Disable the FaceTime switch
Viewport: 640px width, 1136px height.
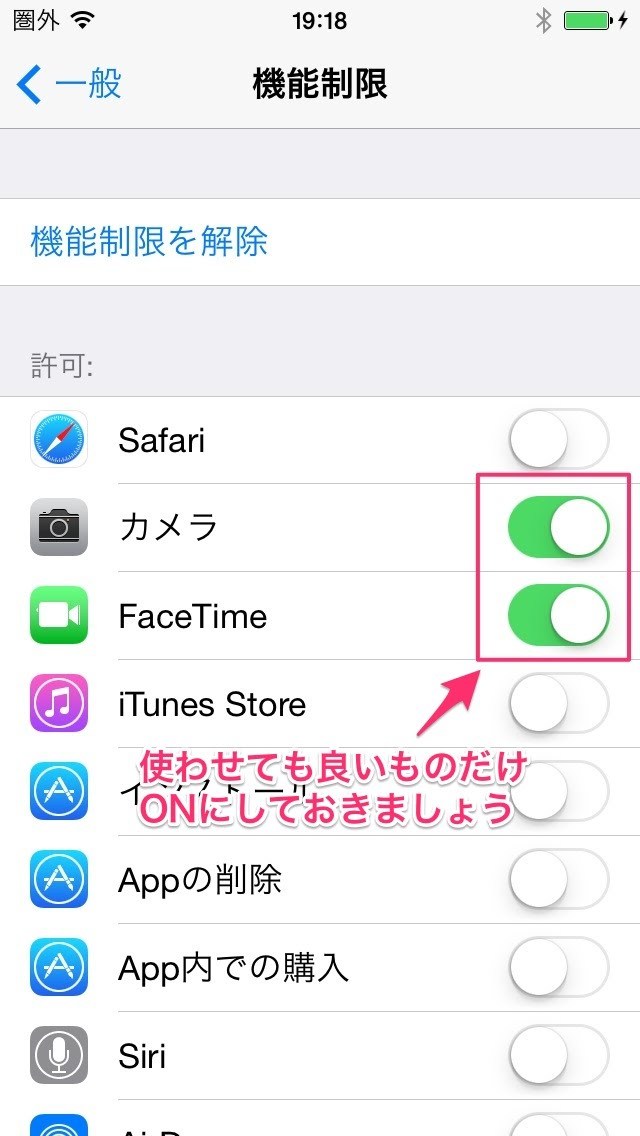coord(558,615)
